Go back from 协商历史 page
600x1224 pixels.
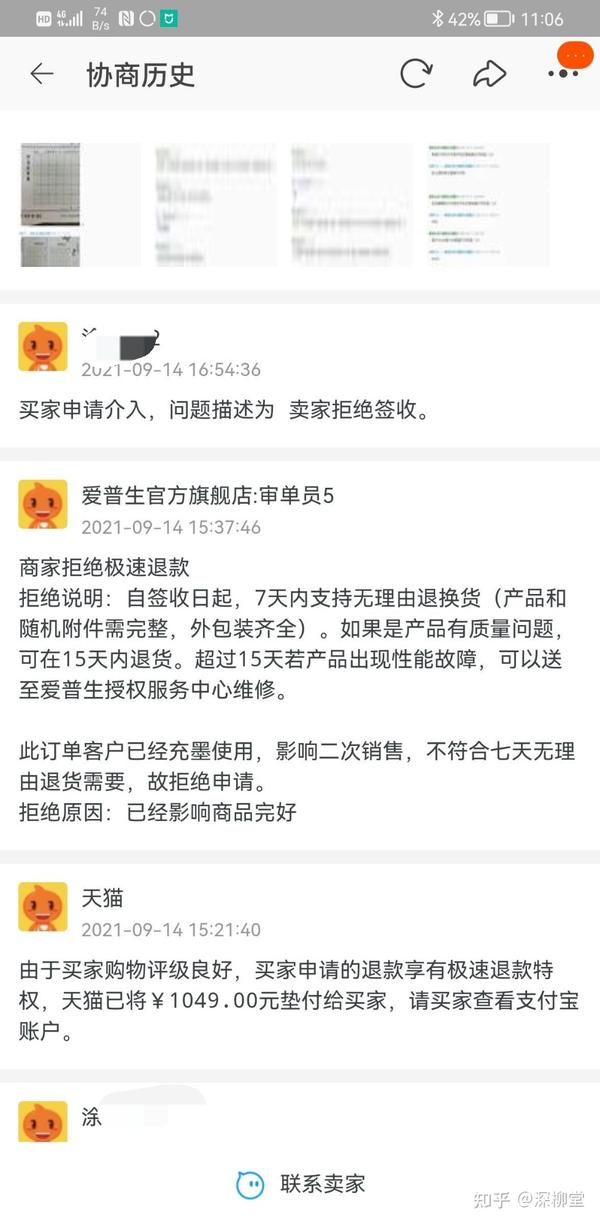click(41, 74)
